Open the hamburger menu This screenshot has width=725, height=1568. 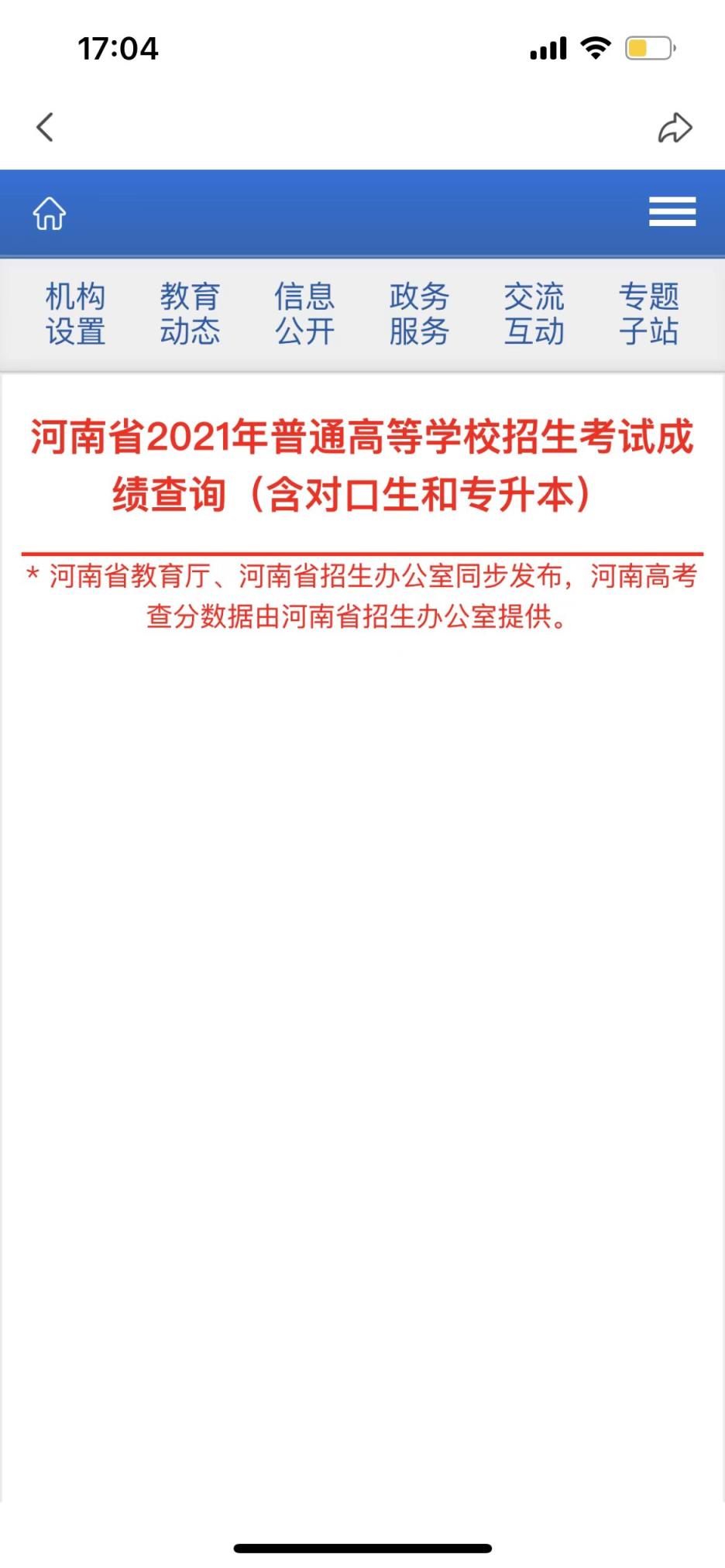coord(672,211)
